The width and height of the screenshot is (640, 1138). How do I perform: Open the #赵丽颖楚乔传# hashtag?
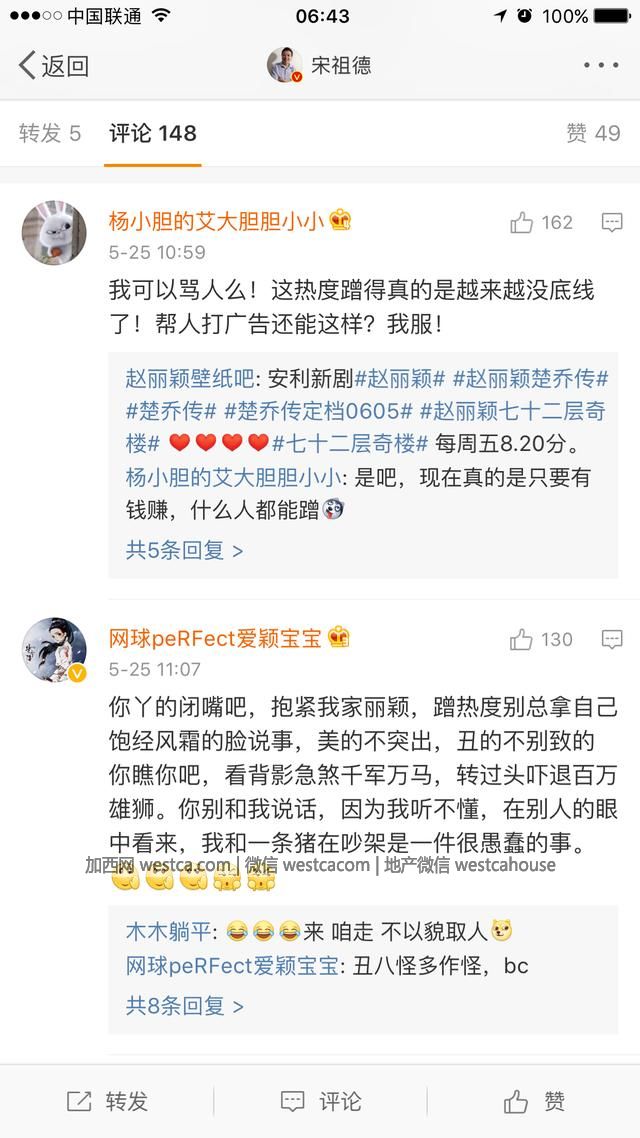531,379
